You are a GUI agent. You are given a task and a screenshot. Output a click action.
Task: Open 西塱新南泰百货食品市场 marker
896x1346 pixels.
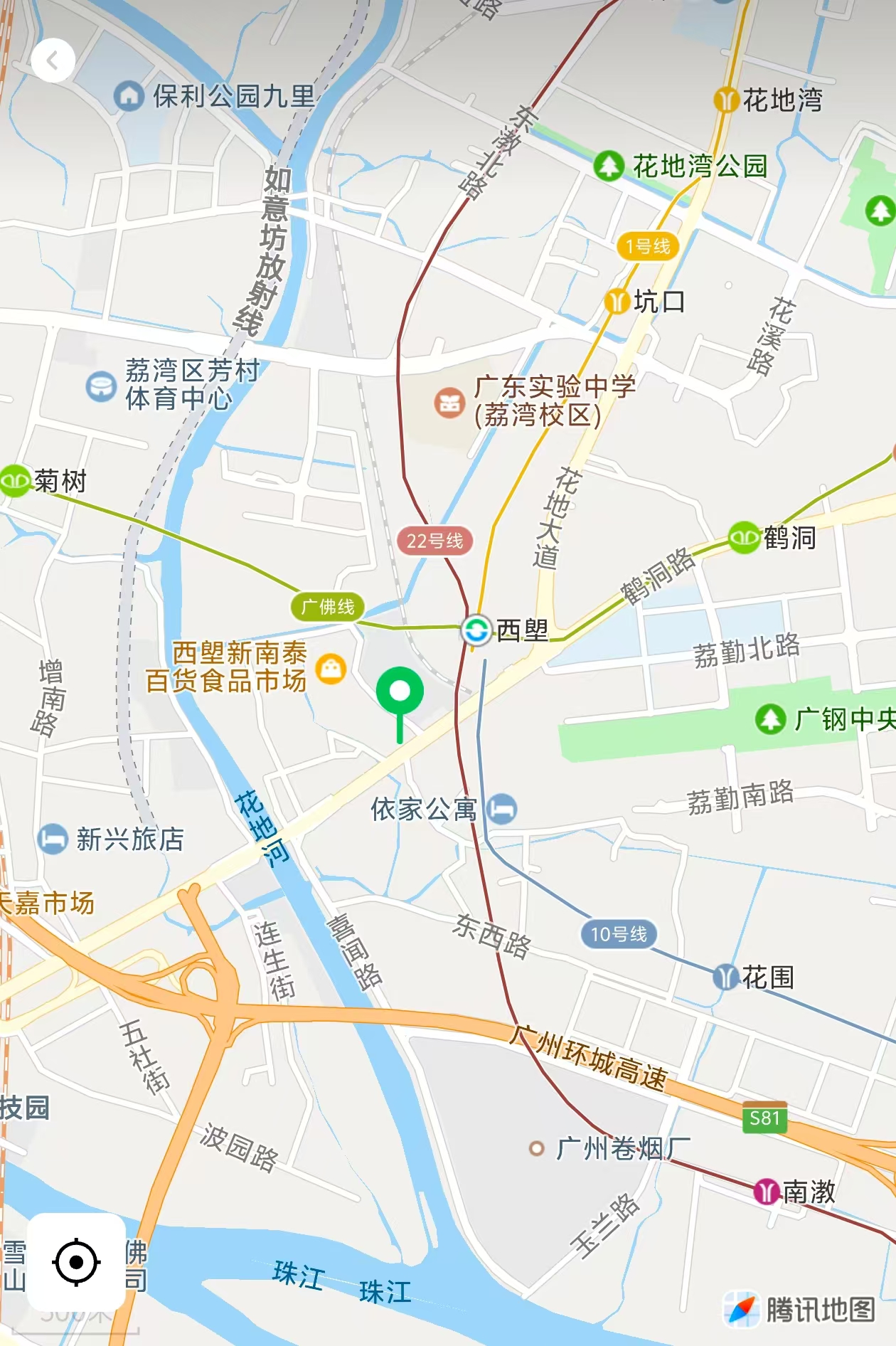[331, 668]
